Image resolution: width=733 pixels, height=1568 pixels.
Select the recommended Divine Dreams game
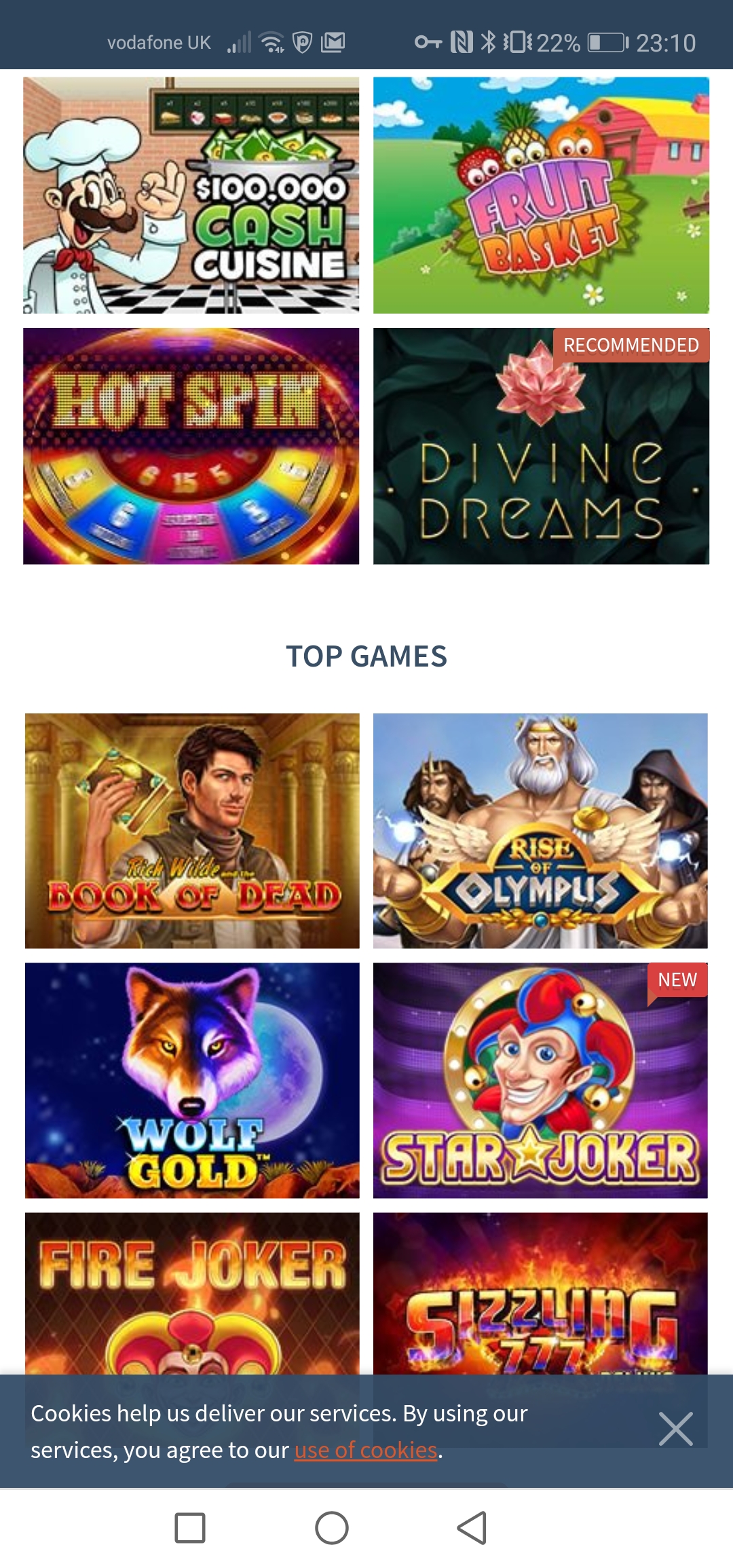coord(541,446)
